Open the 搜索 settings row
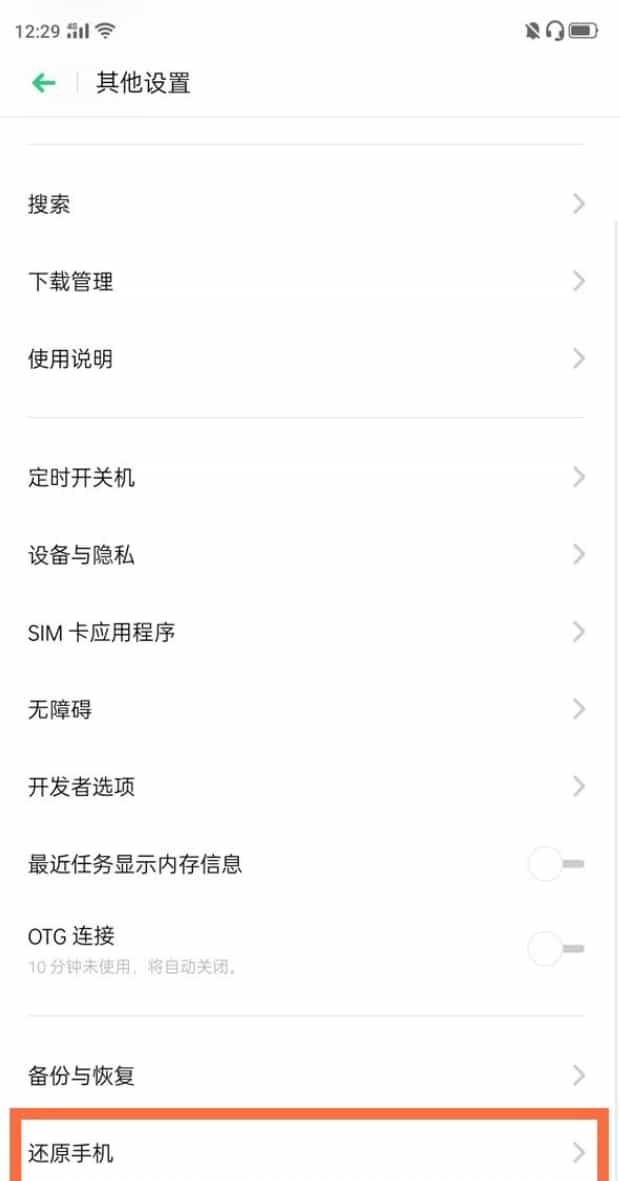The height and width of the screenshot is (1181, 620). point(310,204)
